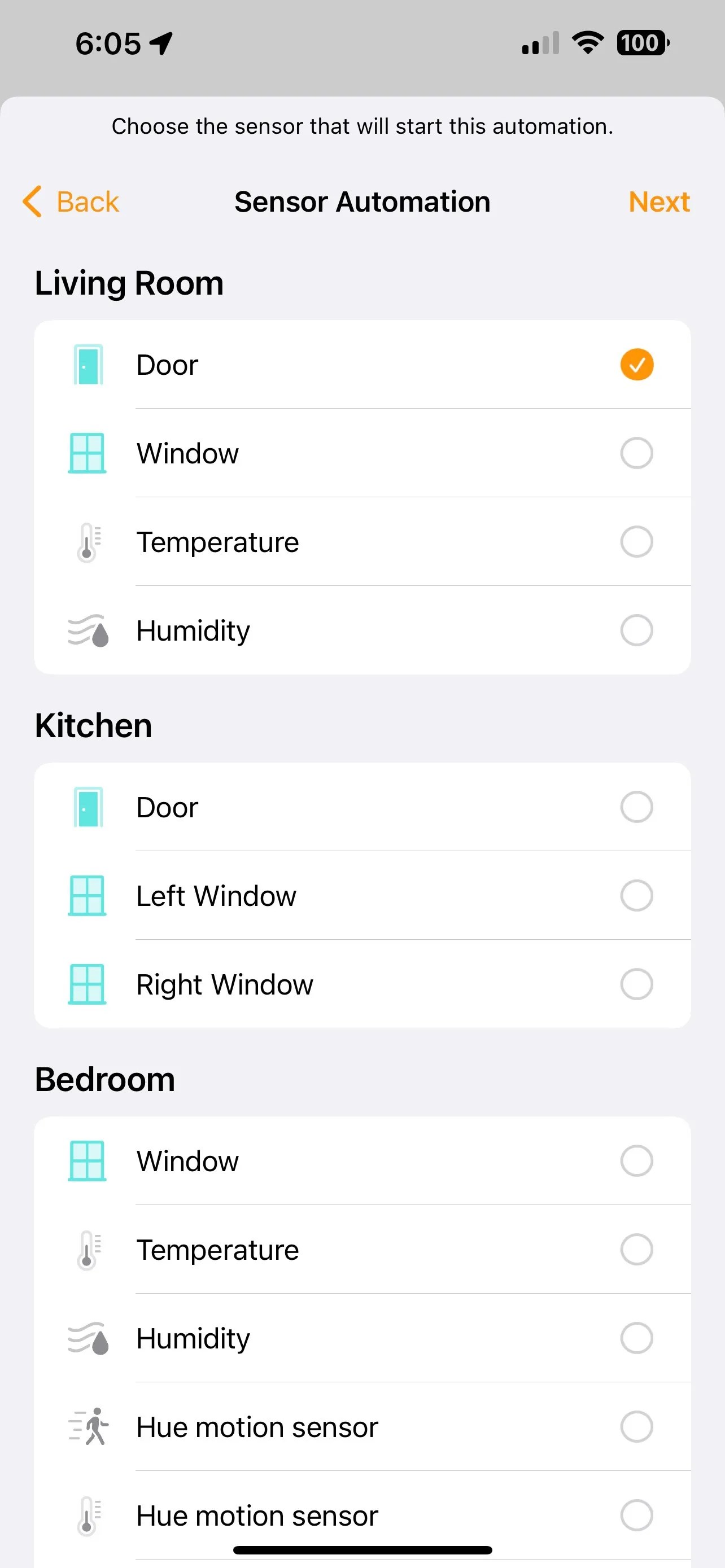Click the Kitchen Door icon

pyautogui.click(x=86, y=807)
